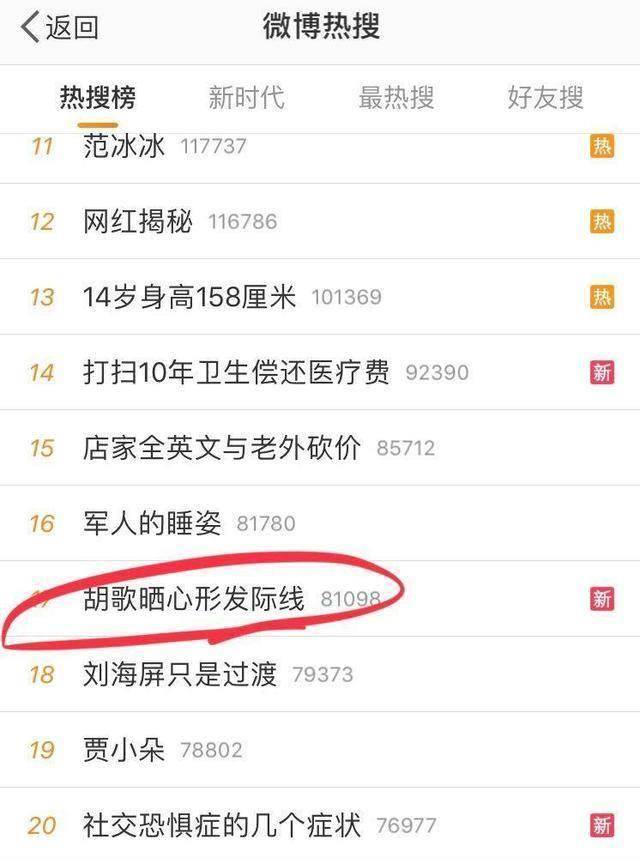Switch to the 好友搜 tab
Viewport: 640px width, 860px height.
[545, 98]
